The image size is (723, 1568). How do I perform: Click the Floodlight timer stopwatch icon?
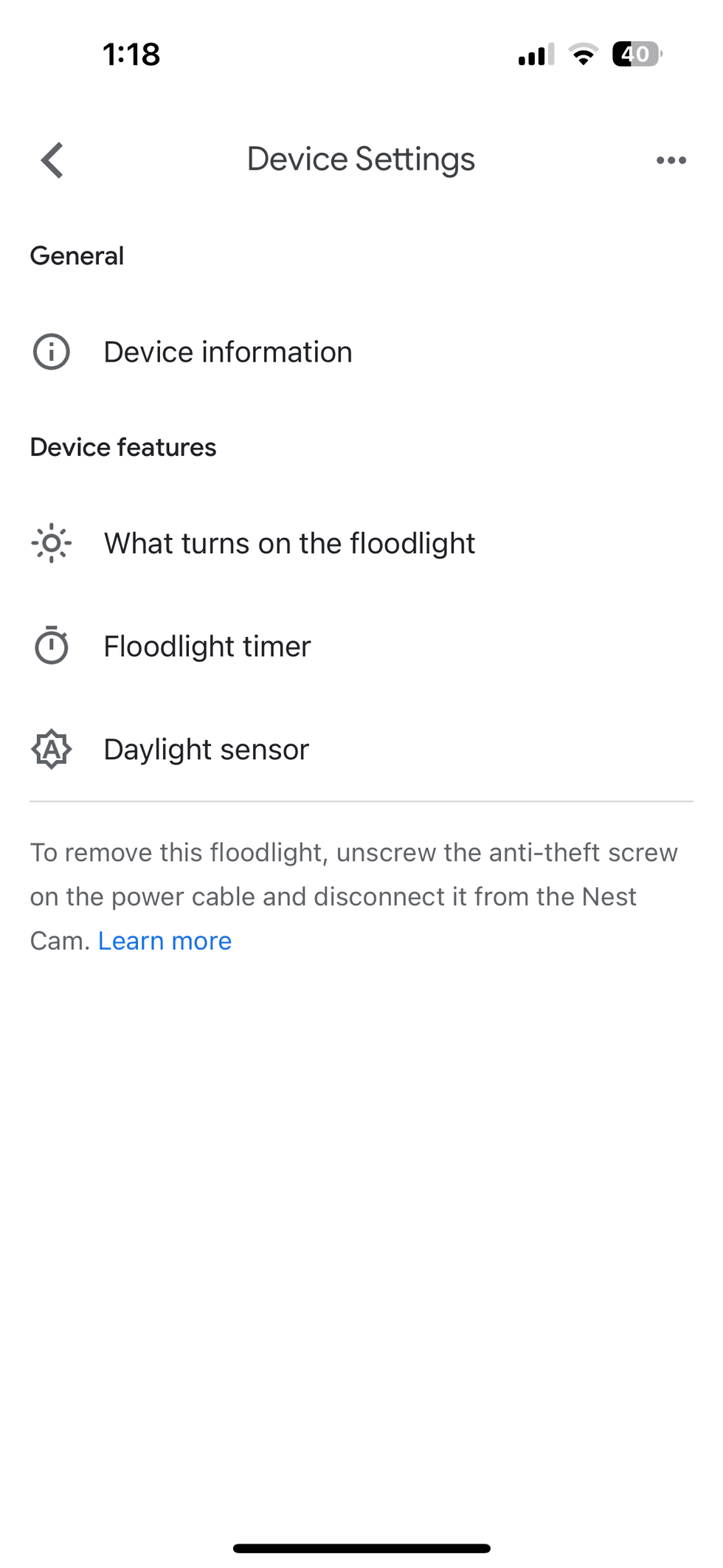[x=51, y=646]
